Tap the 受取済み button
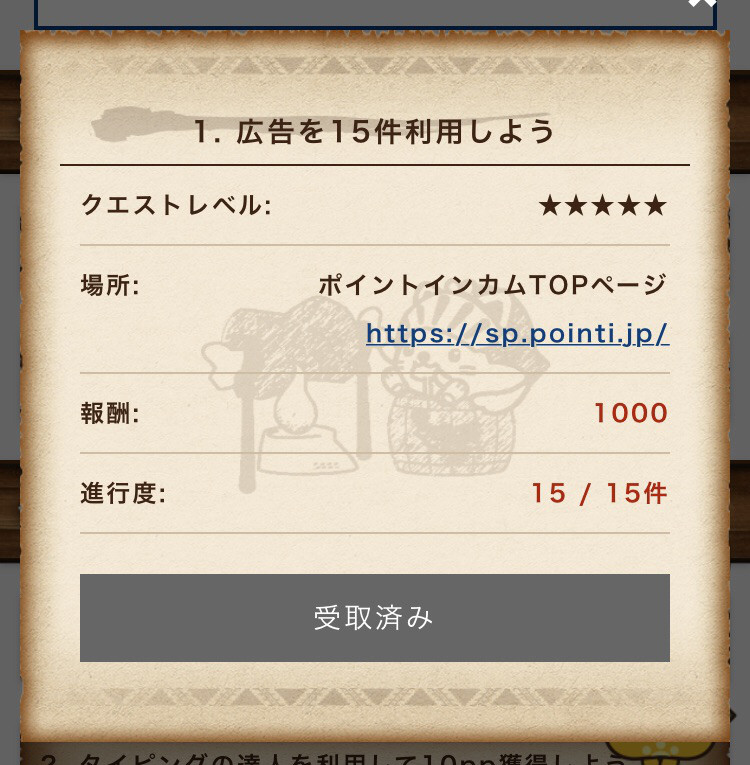 (x=374, y=618)
